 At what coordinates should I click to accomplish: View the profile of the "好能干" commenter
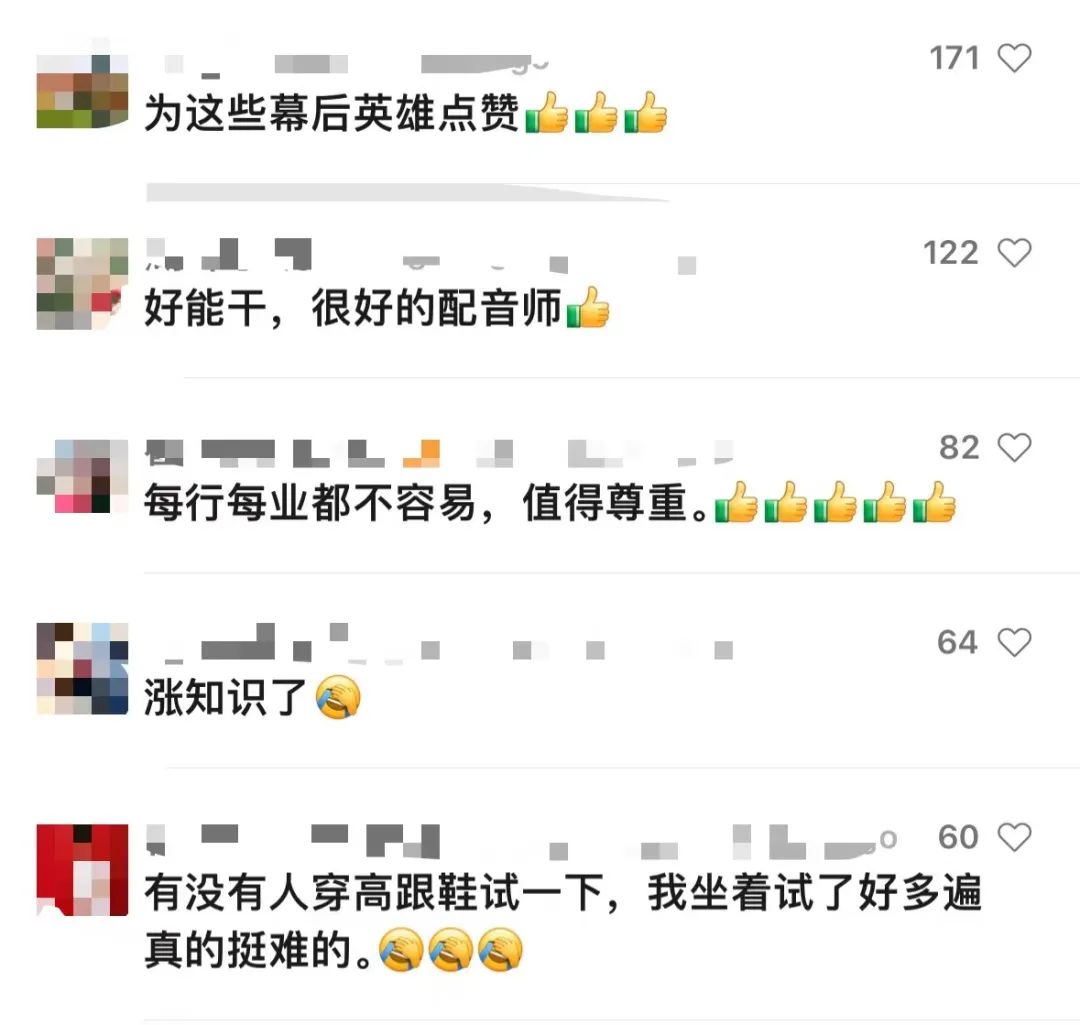pos(82,284)
